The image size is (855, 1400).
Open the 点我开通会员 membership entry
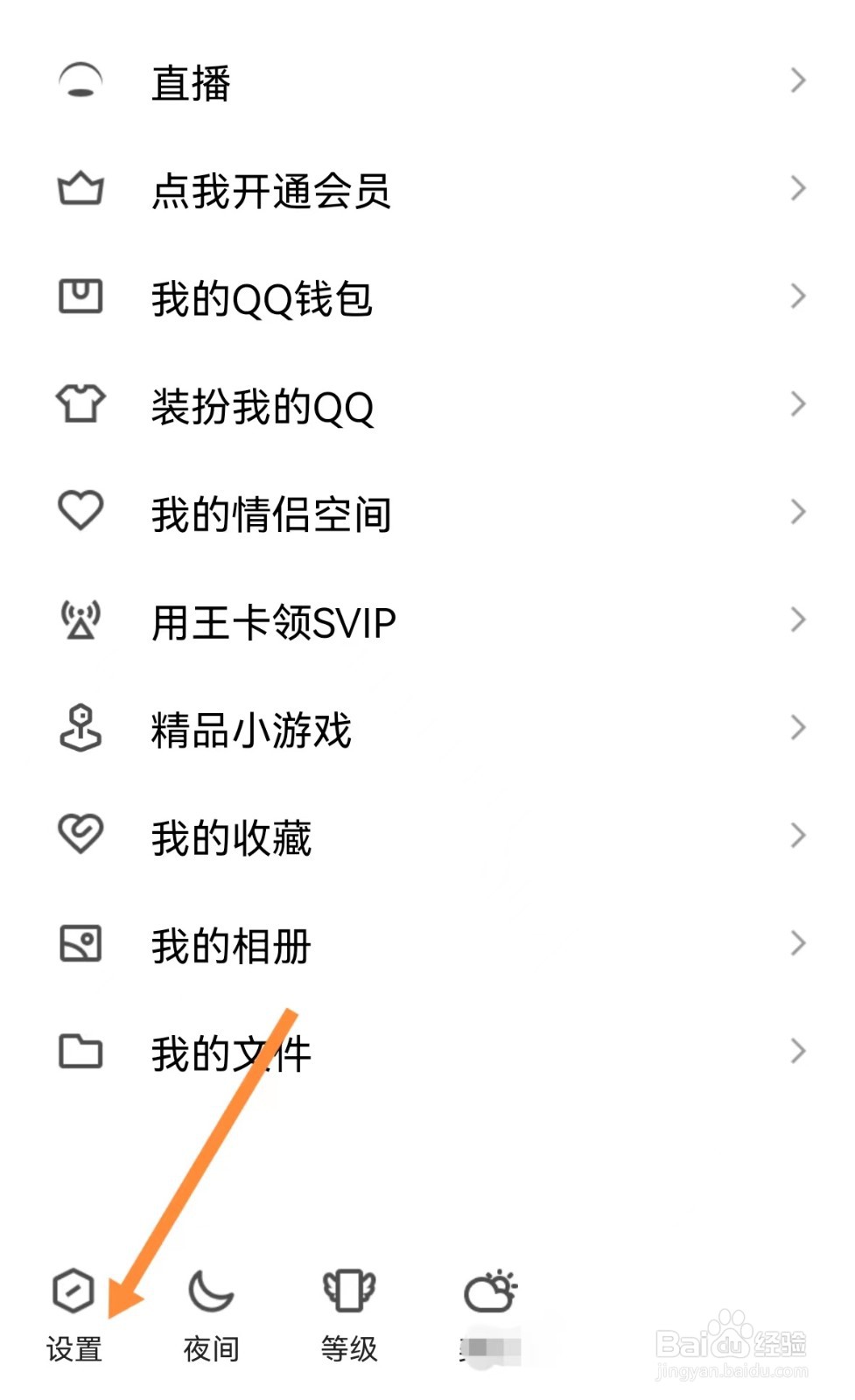271,191
